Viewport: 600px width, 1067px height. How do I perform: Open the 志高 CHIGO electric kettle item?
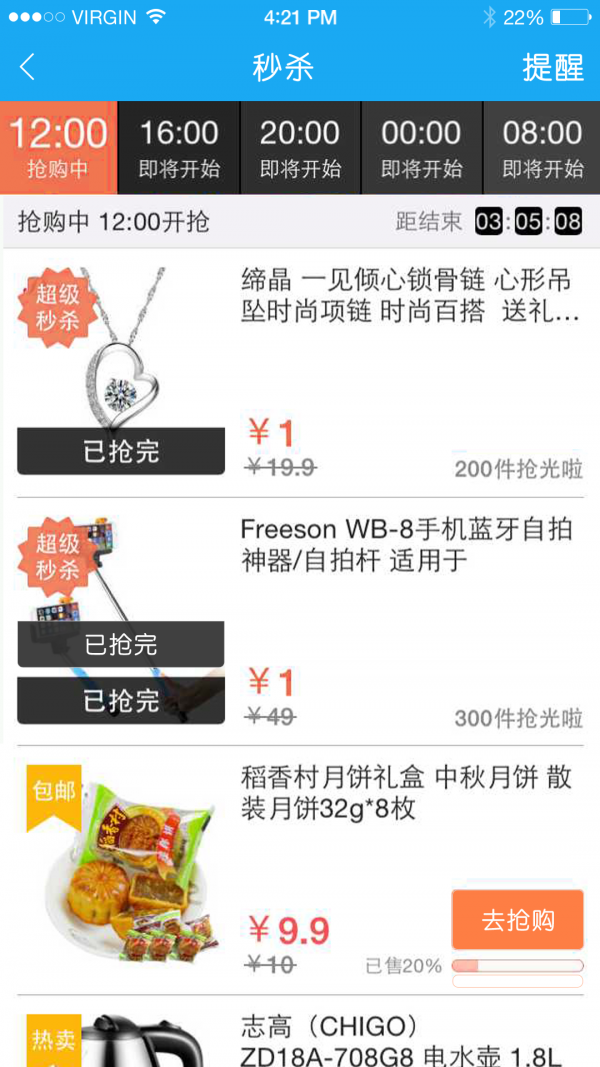400,1040
